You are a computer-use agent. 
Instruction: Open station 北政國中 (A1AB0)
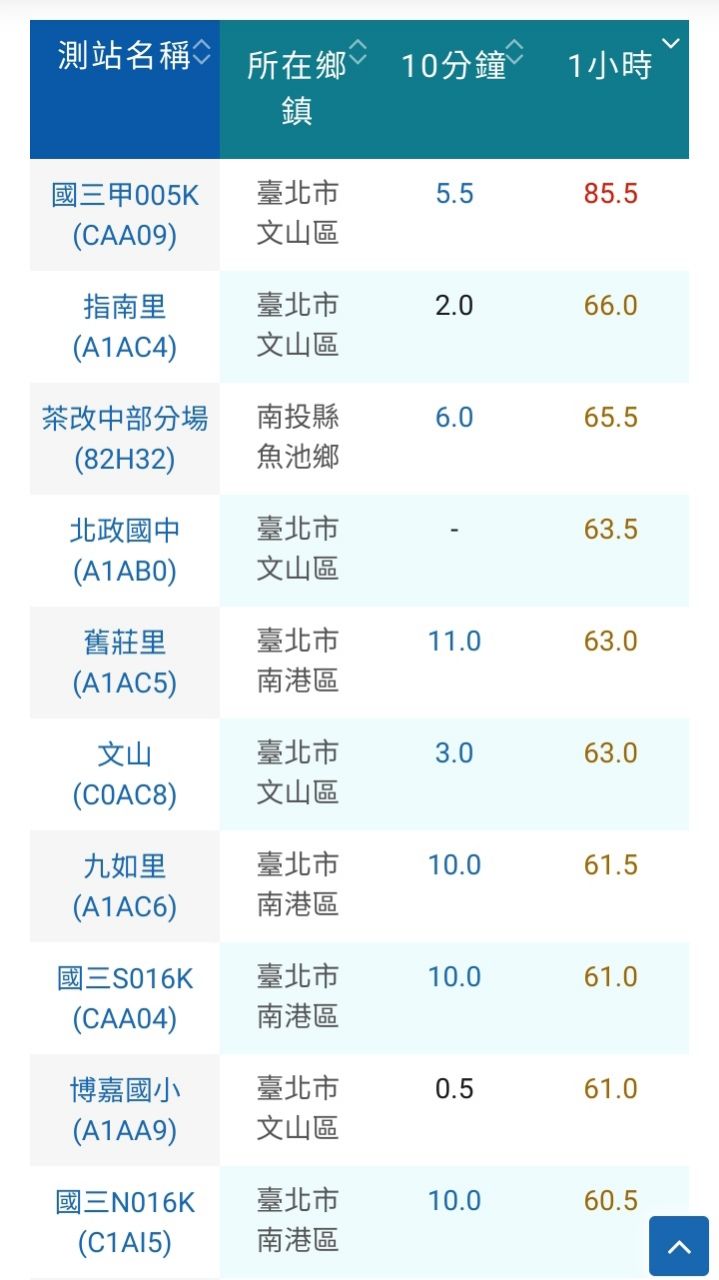125,551
